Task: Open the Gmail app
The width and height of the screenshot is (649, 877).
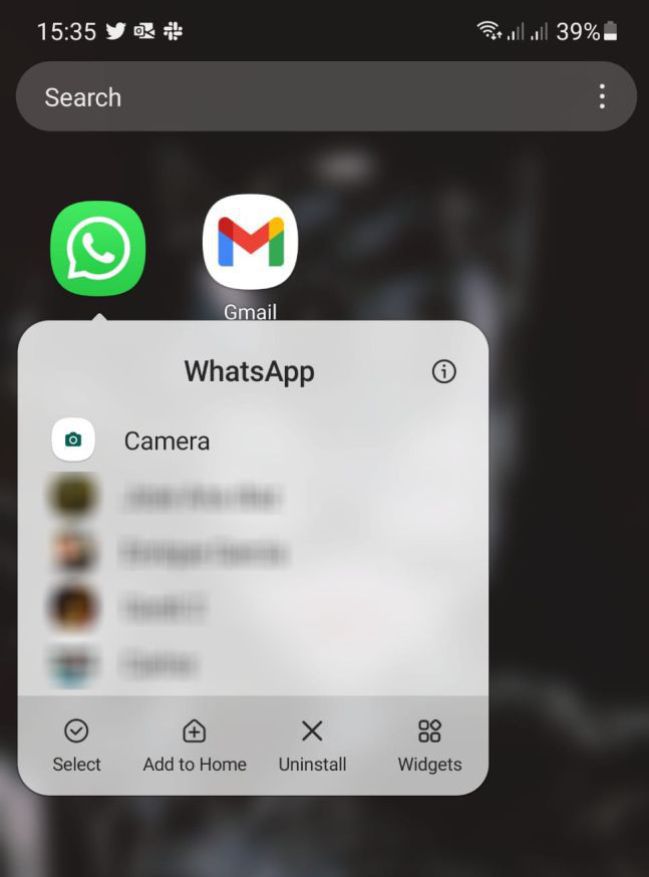Action: [x=250, y=243]
